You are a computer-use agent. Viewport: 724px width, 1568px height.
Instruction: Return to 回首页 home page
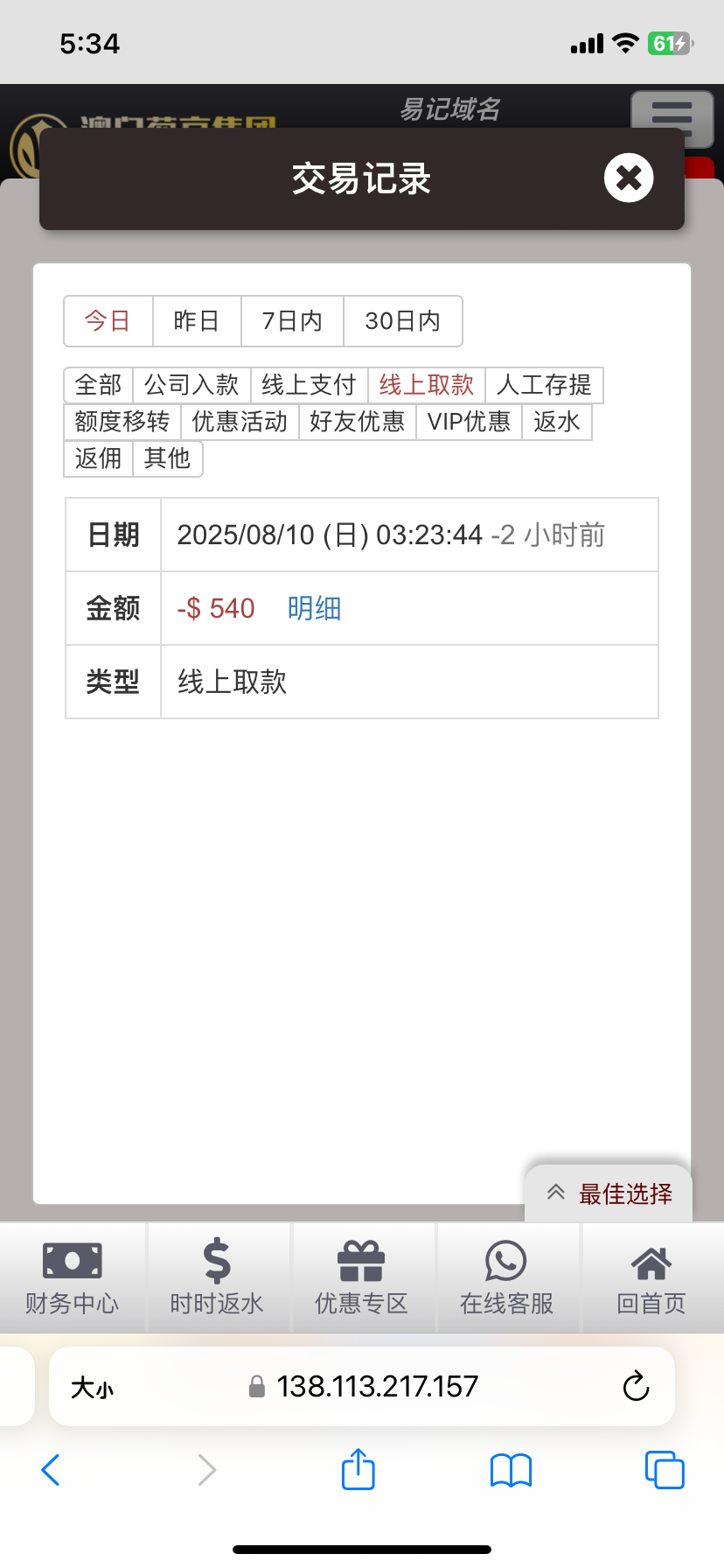pyautogui.click(x=651, y=1278)
